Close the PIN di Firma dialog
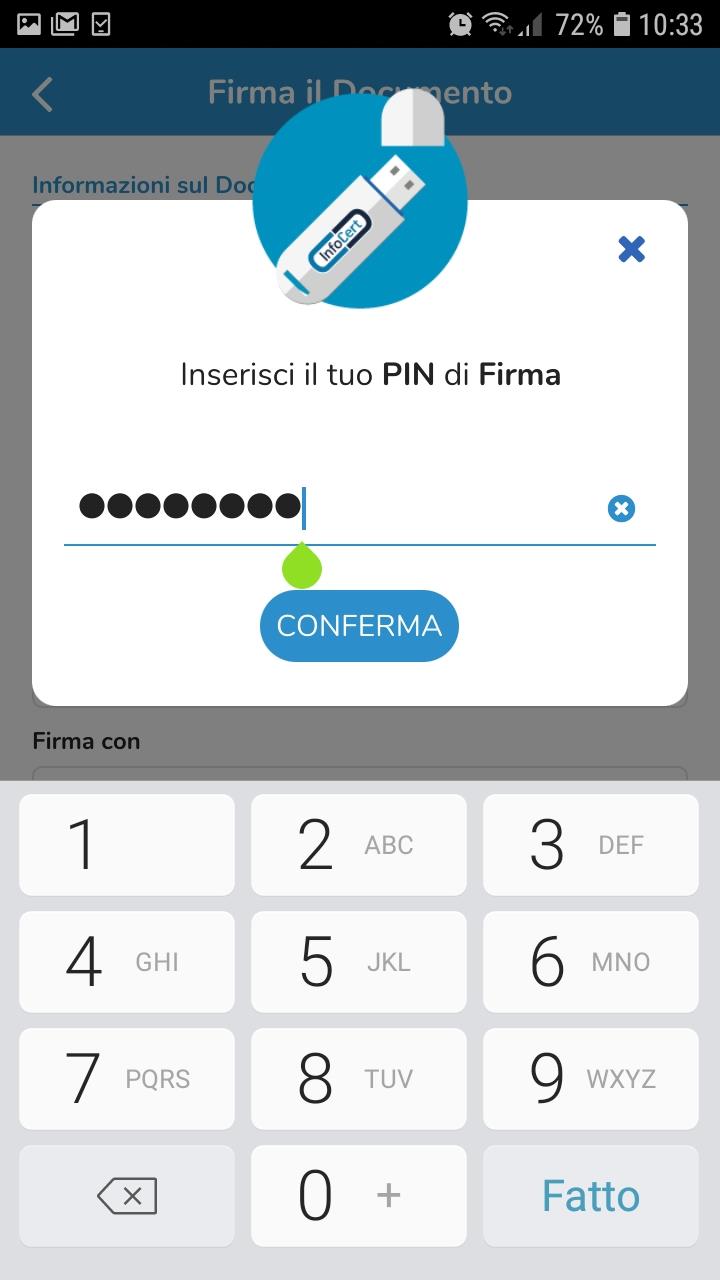Screen dimensions: 720x1280 click(631, 249)
